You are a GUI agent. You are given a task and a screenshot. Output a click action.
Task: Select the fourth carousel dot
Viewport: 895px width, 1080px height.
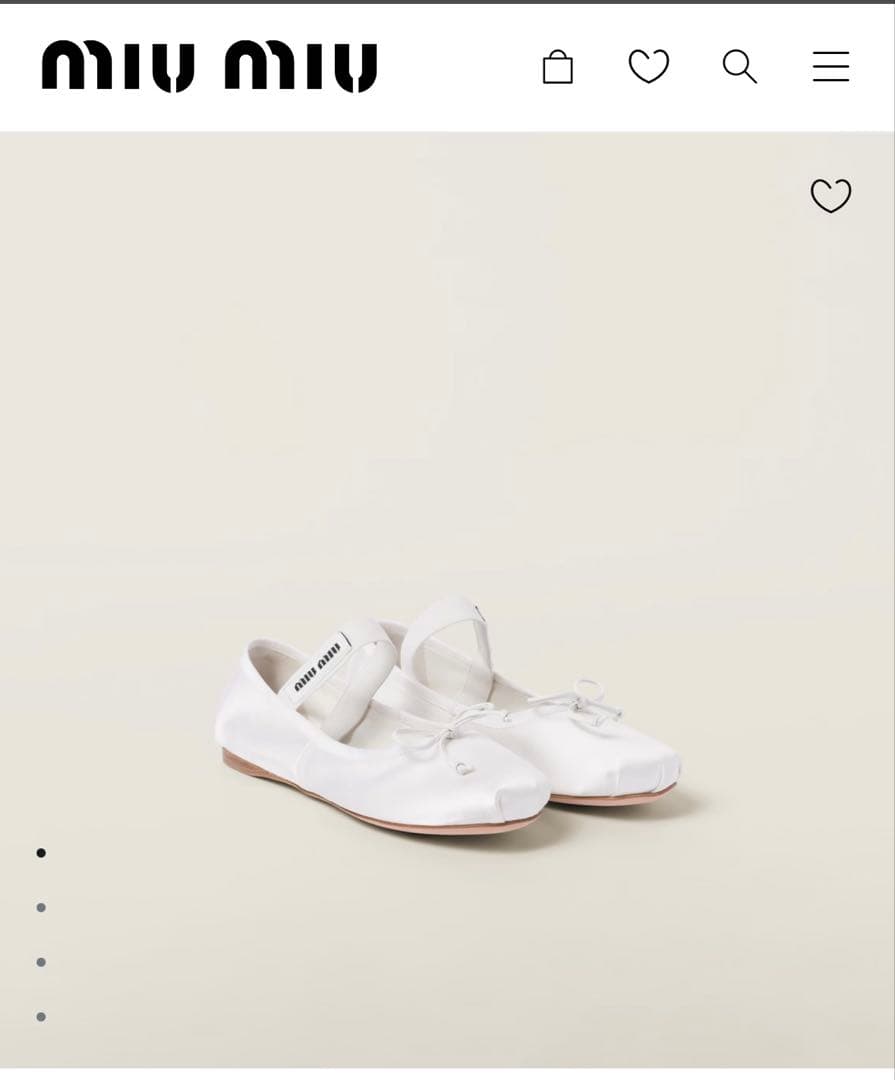39,1017
